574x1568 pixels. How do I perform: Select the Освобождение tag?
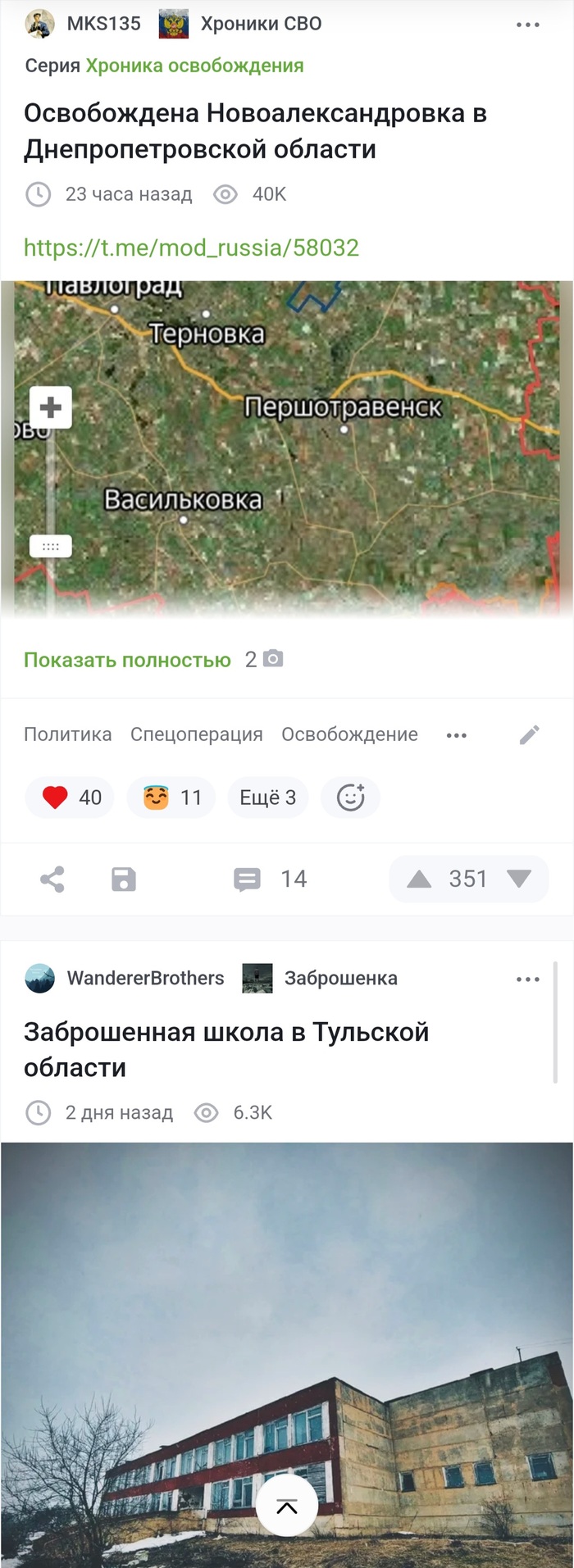click(x=349, y=734)
